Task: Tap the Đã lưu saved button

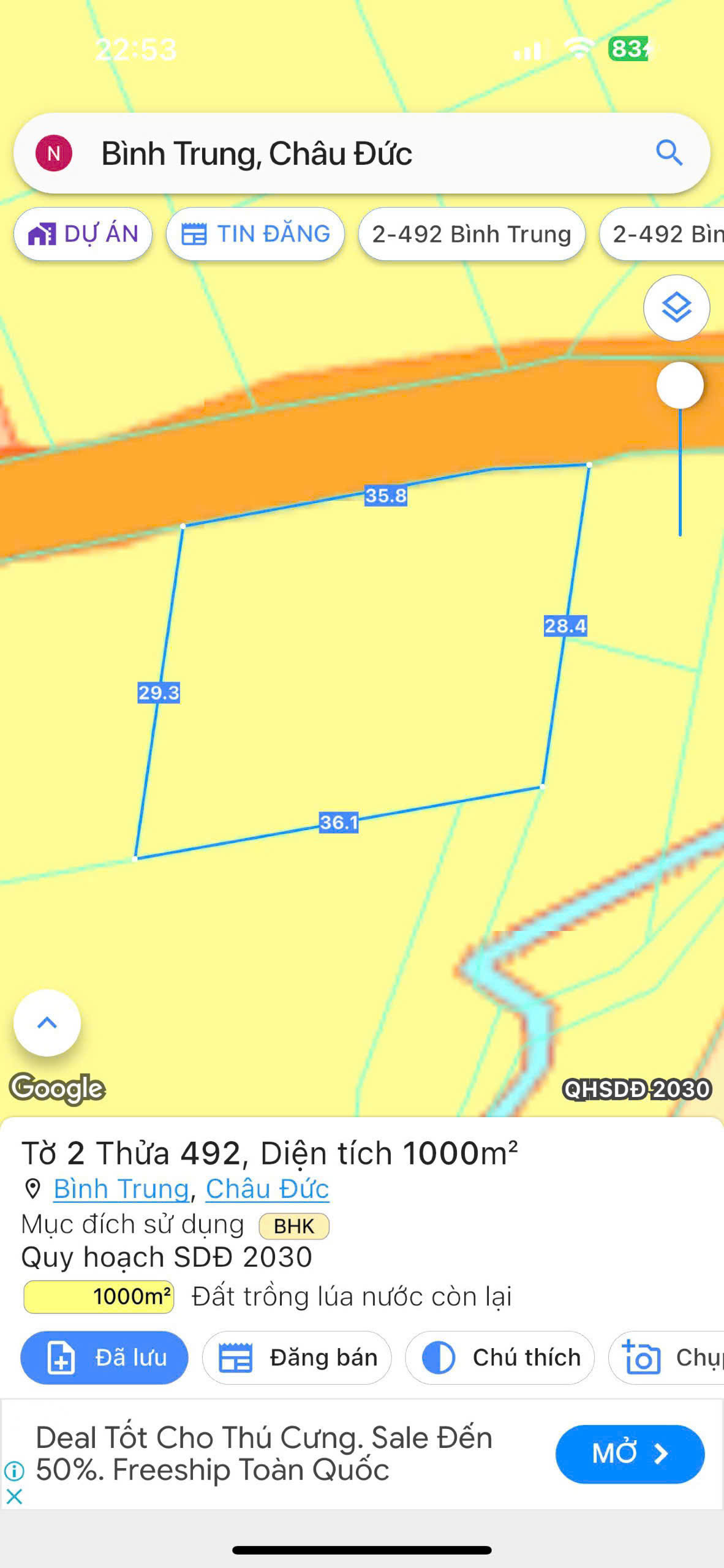Action: 105,1358
